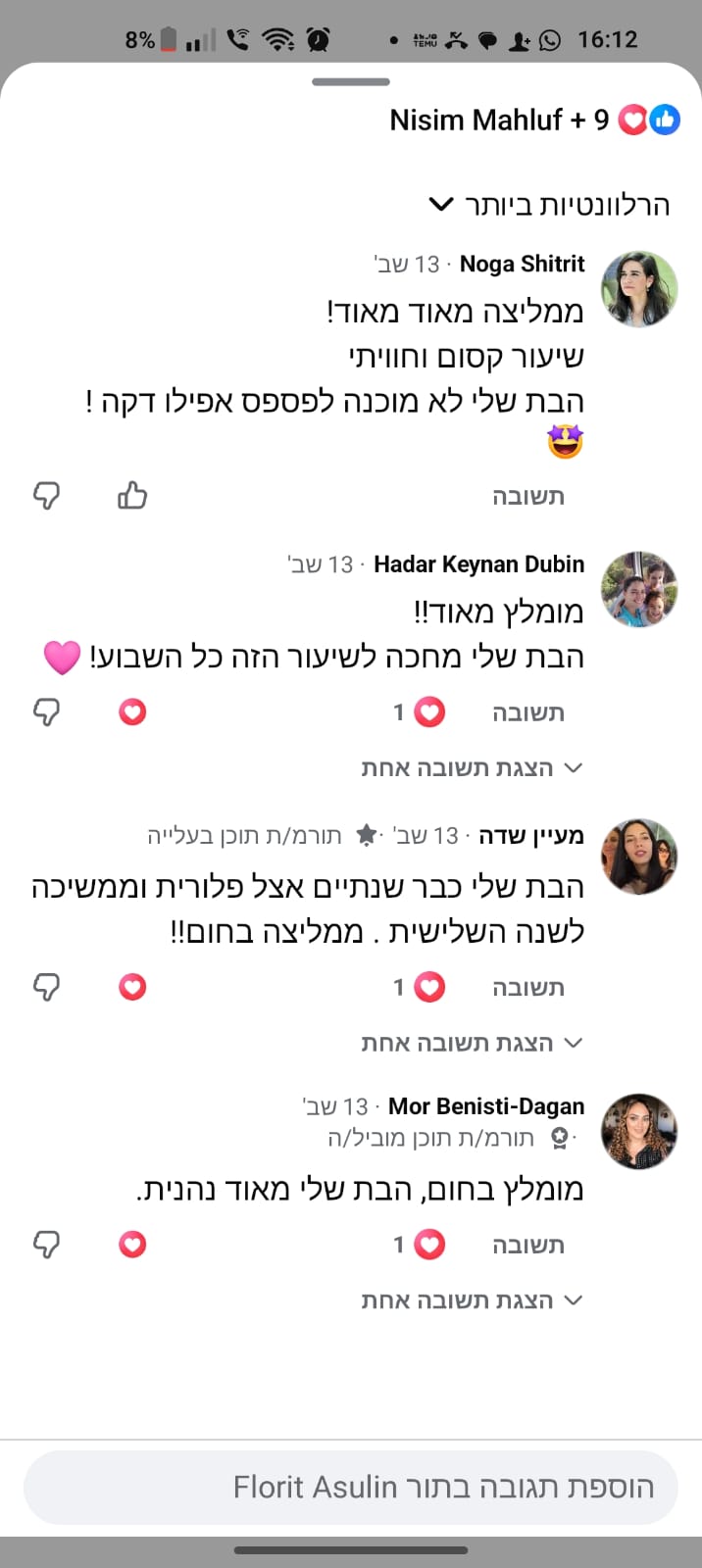Expand the one reply under Mor Benisti-Dagan's comment
The height and width of the screenshot is (1568, 702).
(x=471, y=1301)
